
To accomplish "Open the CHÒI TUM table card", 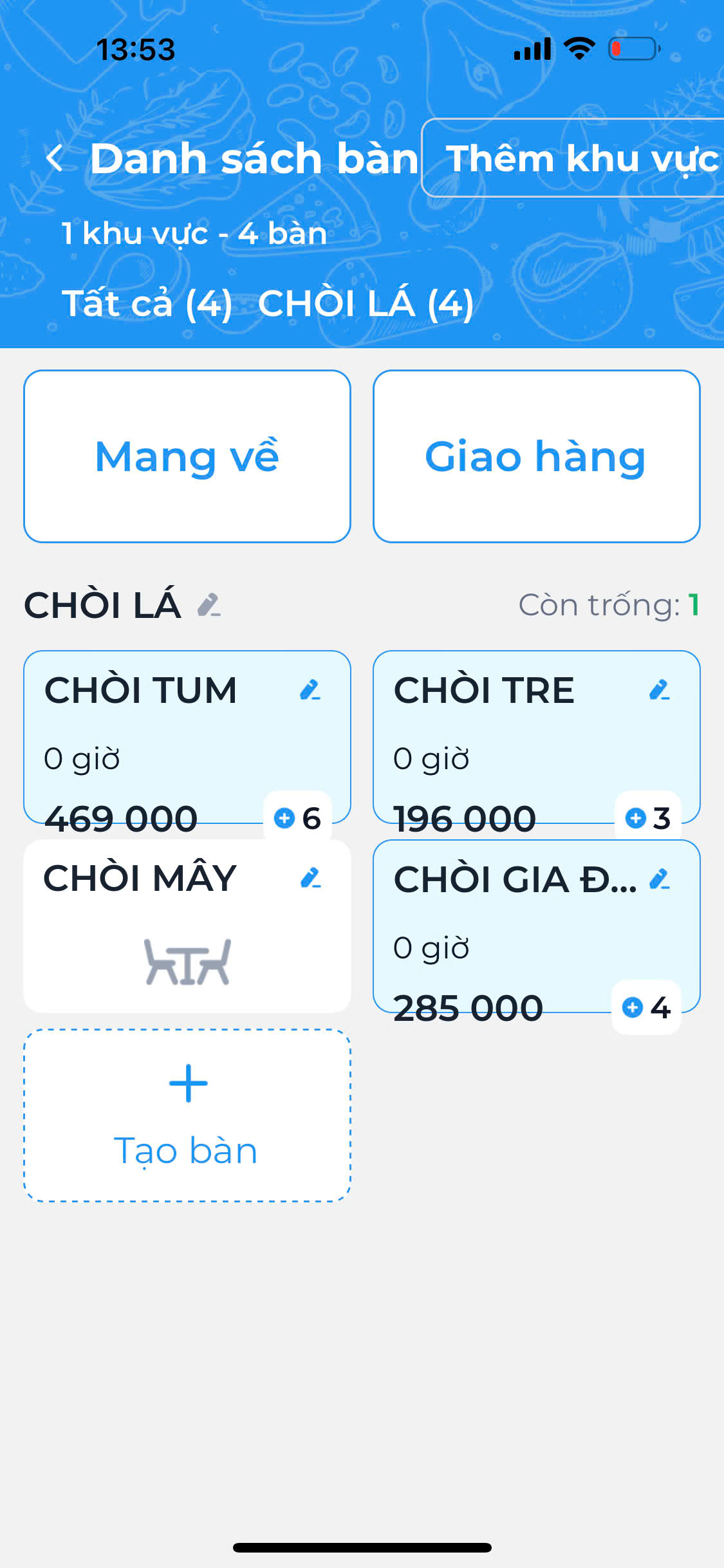I will [161, 740].
